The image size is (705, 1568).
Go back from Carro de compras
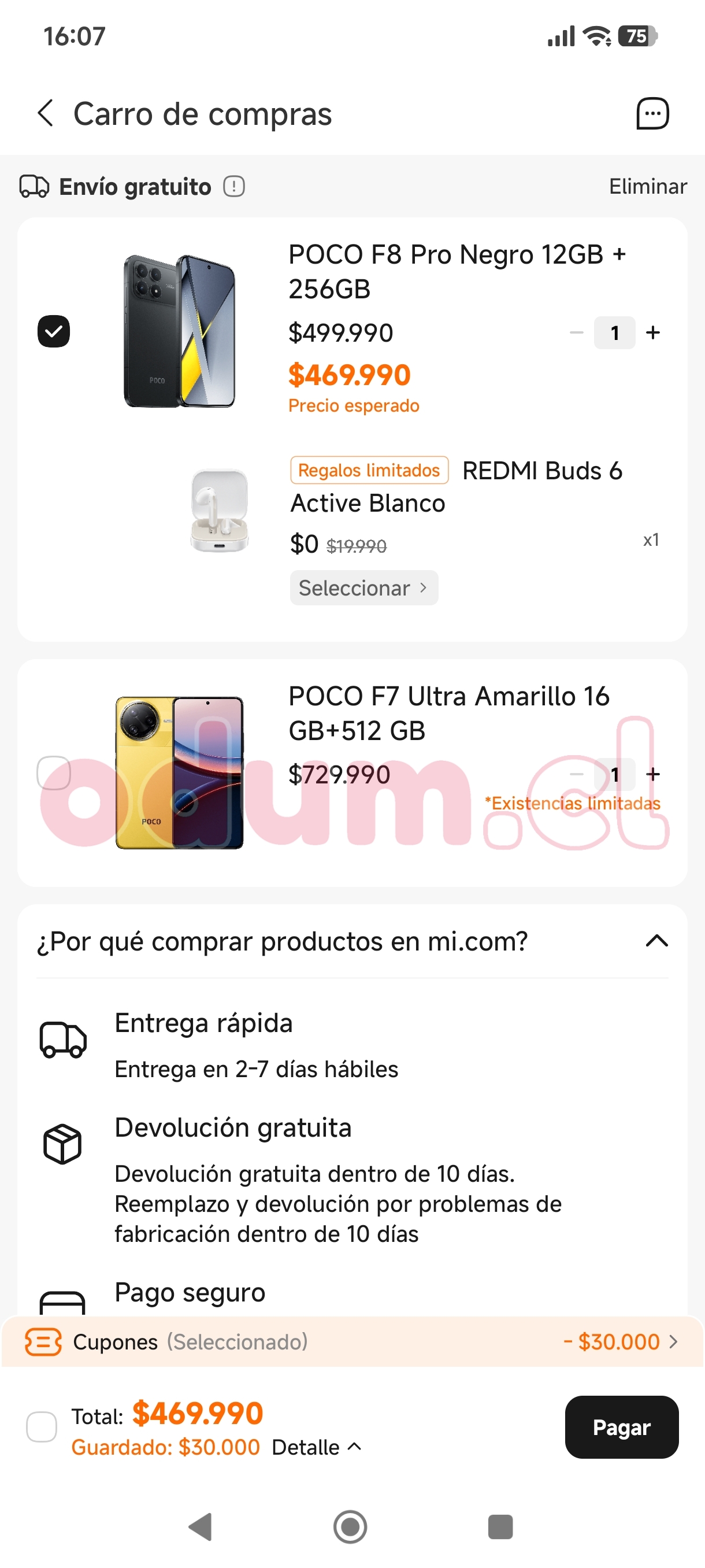(46, 113)
